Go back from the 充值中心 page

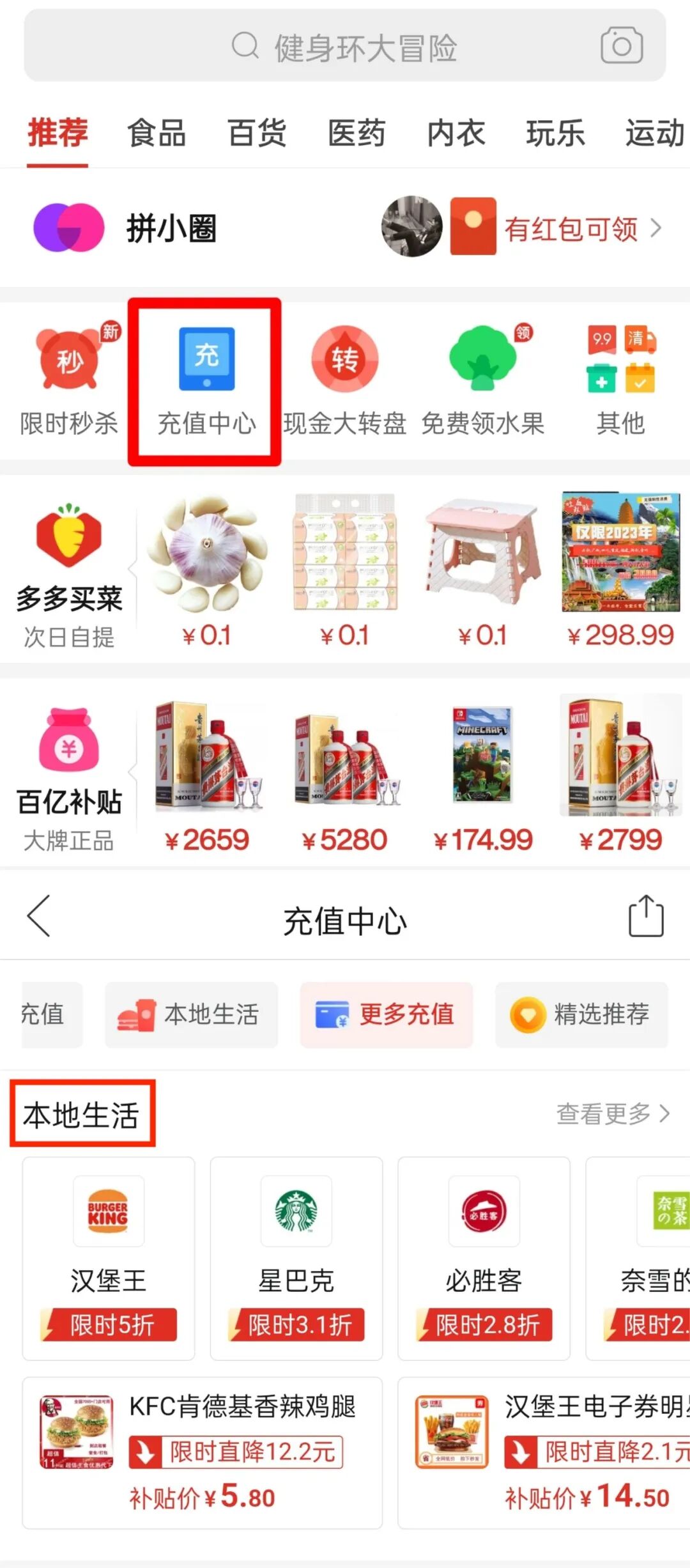click(38, 916)
